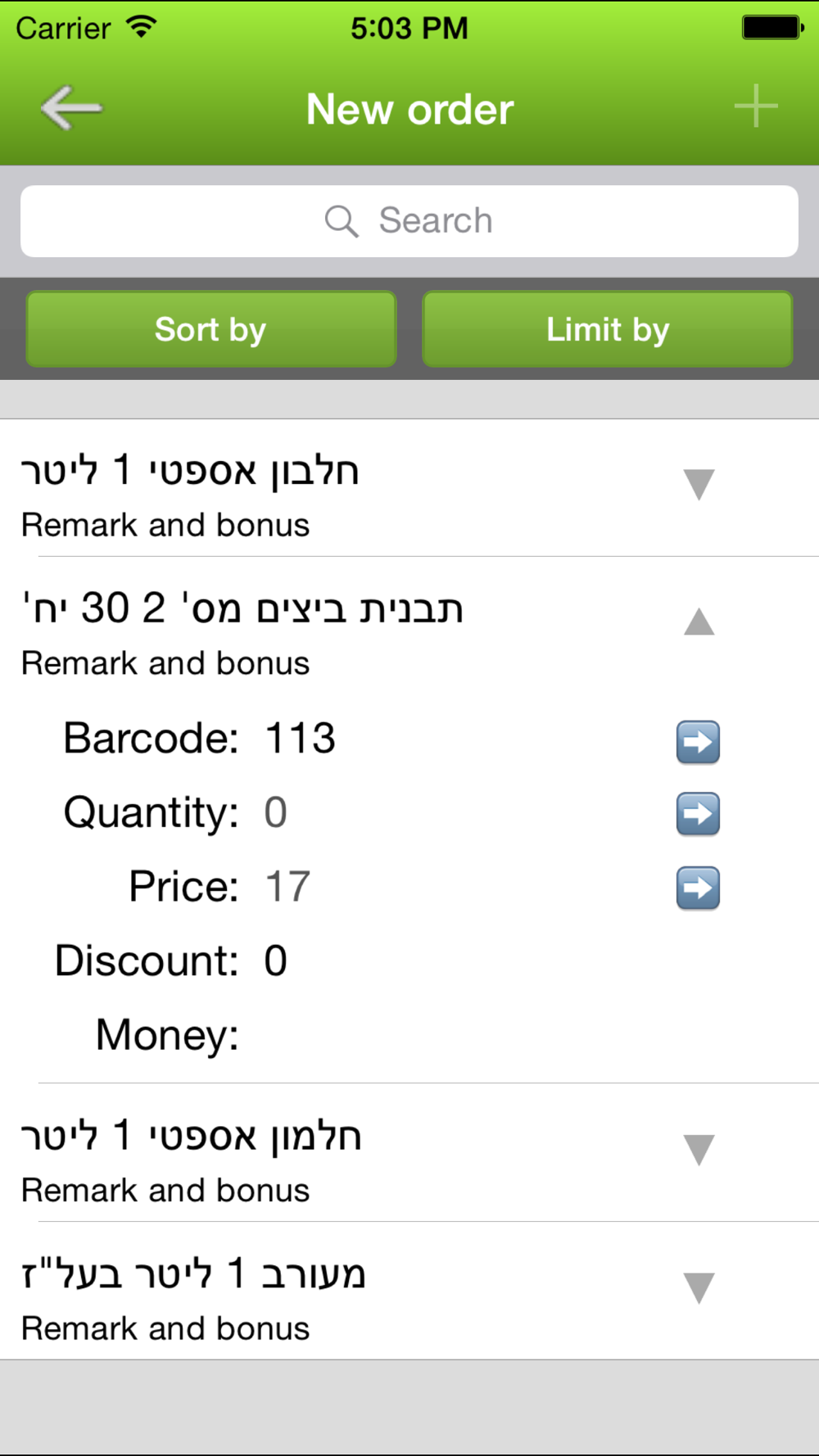Screen dimensions: 819x1456
Task: Go back using the arrow icon
Action: pos(71,108)
